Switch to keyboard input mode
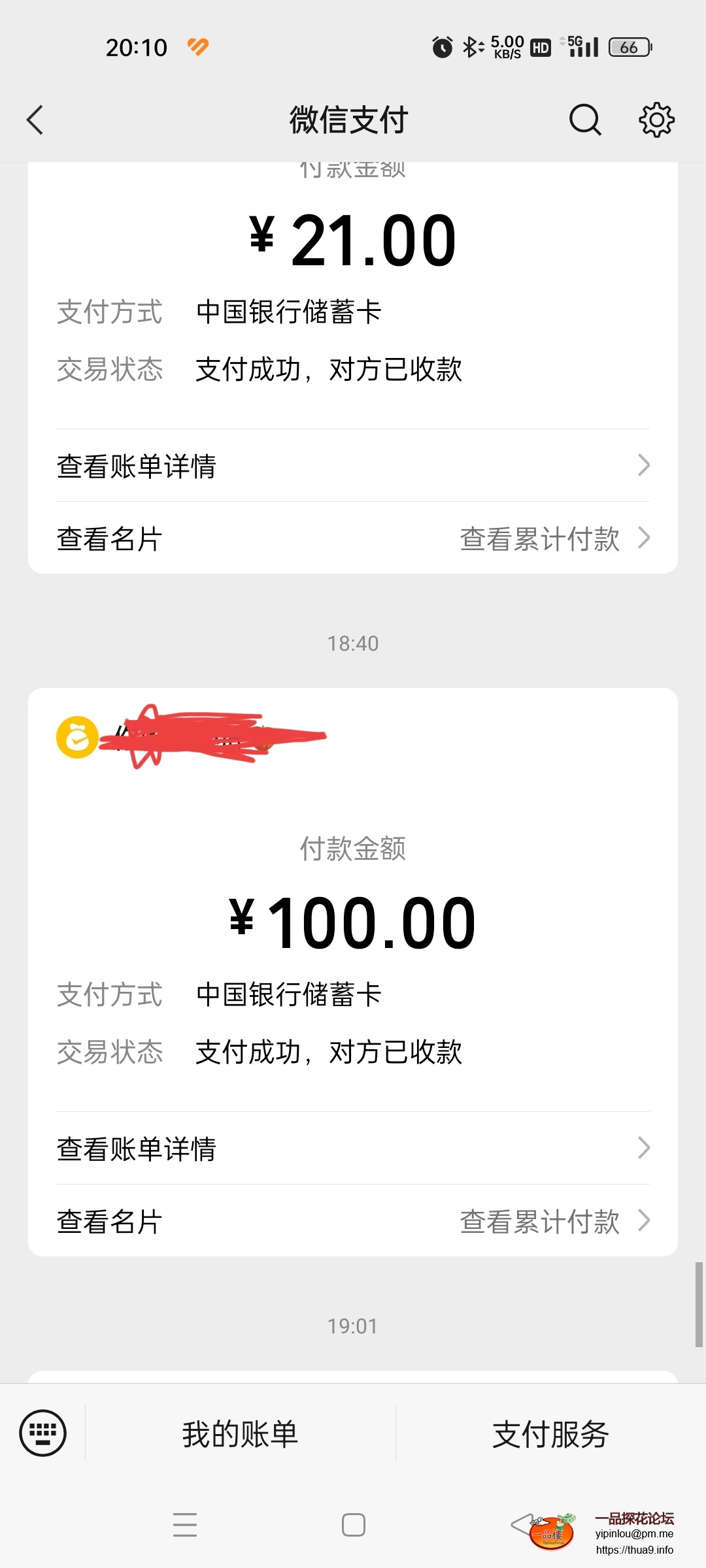The image size is (706, 1568). click(x=43, y=1433)
